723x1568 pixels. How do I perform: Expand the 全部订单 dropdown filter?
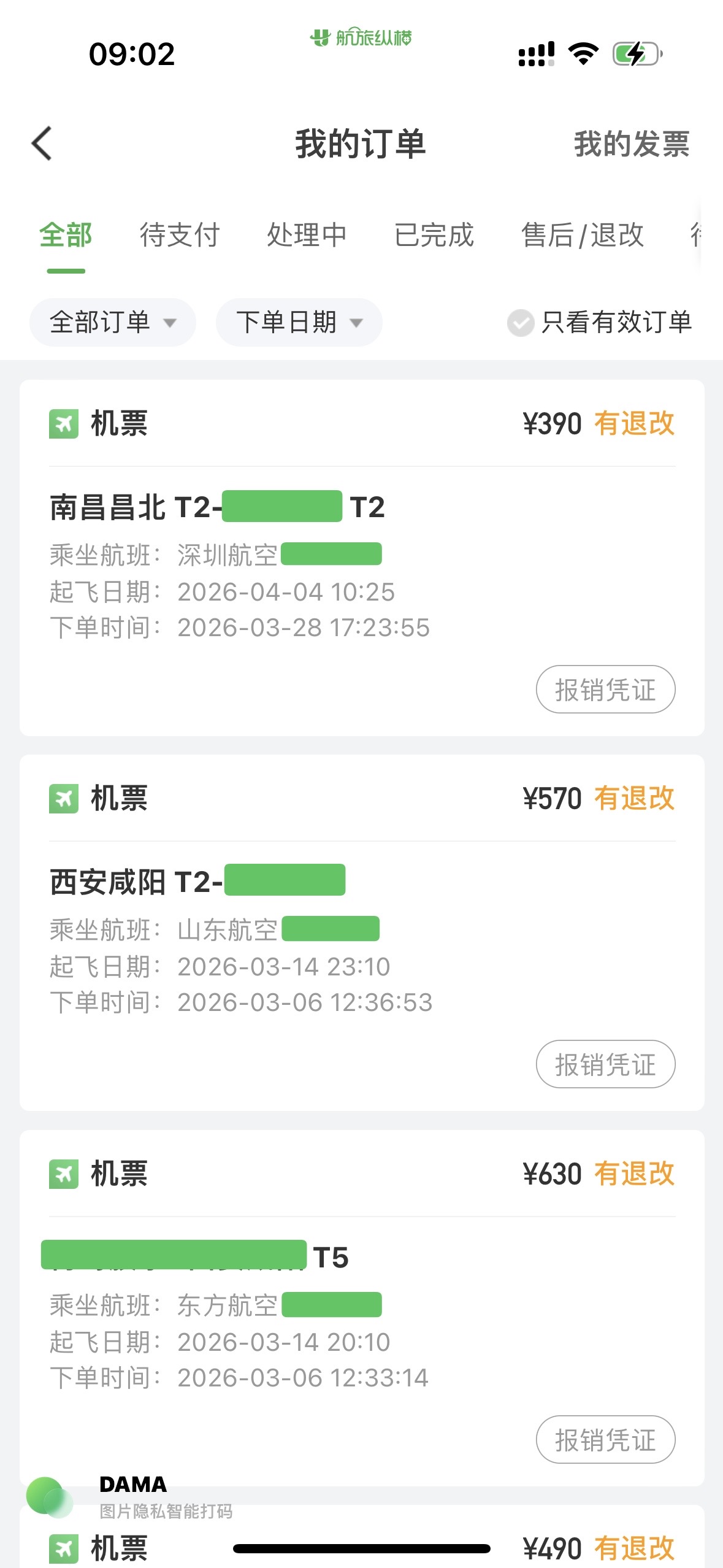(x=113, y=322)
